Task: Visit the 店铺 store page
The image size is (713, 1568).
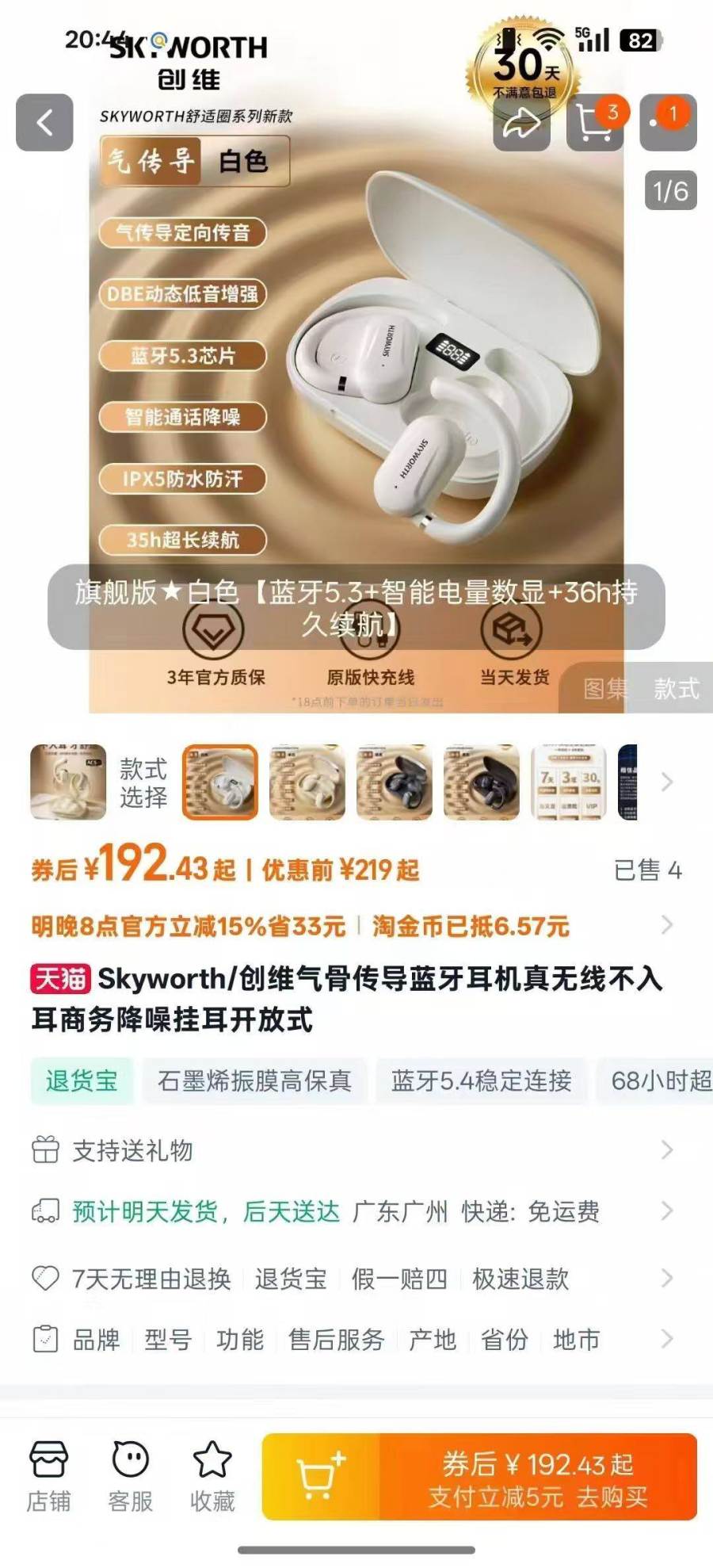Action: (48, 1476)
